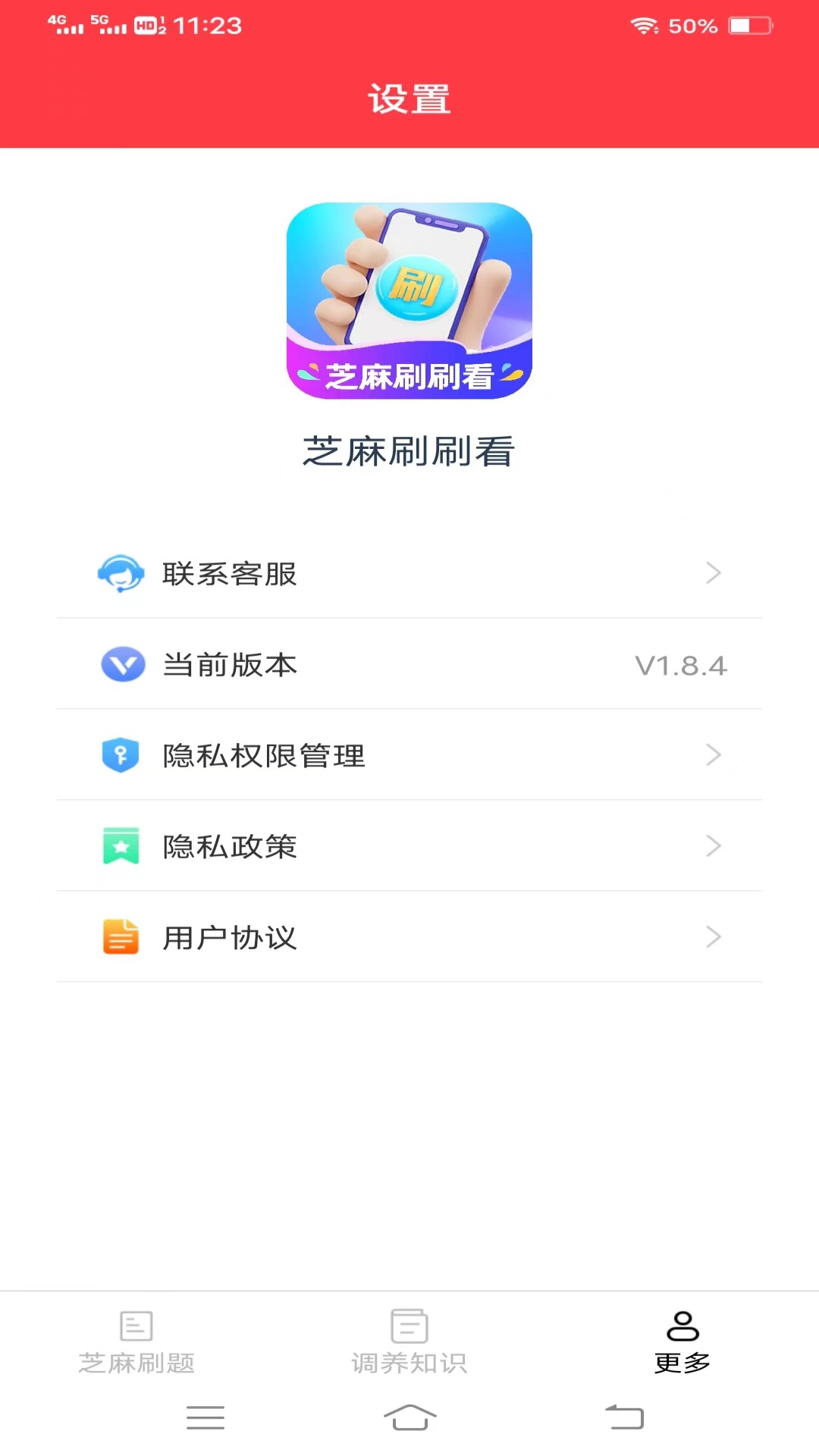This screenshot has width=819, height=1456.
Task: Expand the 联系客服 row chevron
Action: [x=713, y=574]
